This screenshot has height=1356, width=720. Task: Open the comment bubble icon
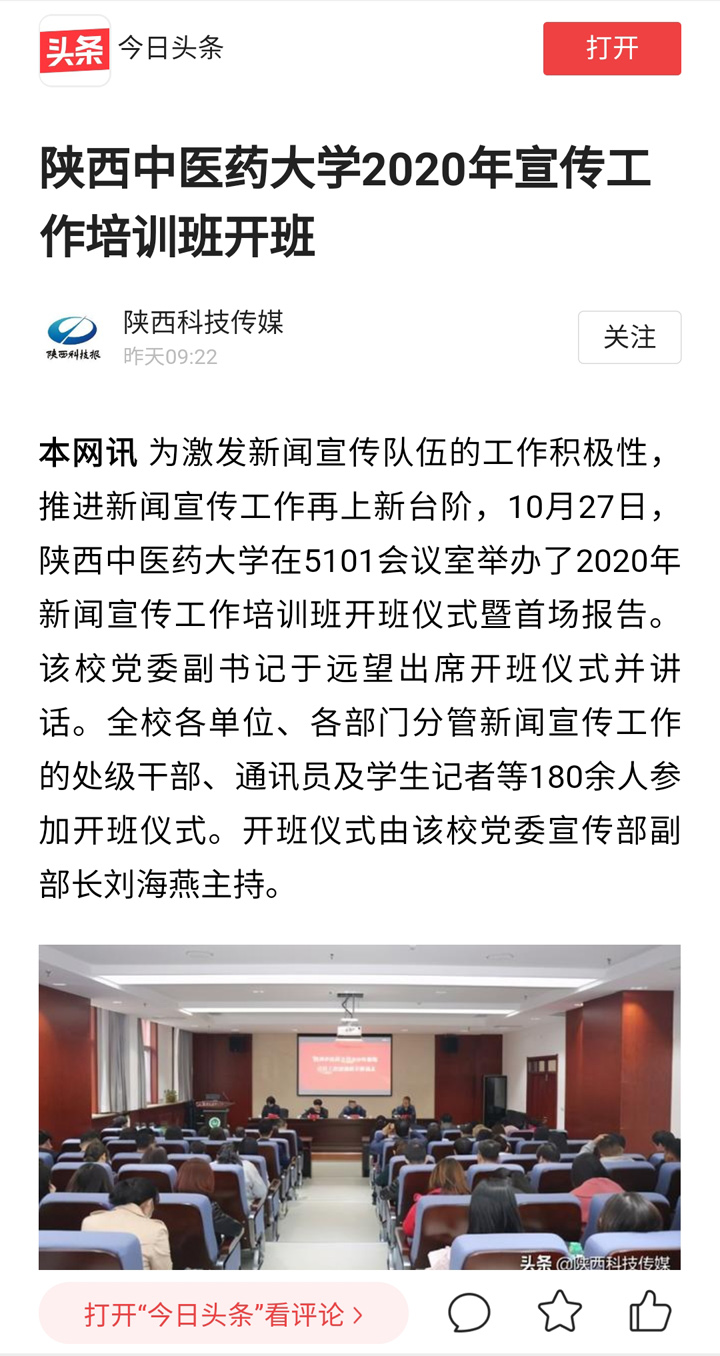click(469, 1313)
